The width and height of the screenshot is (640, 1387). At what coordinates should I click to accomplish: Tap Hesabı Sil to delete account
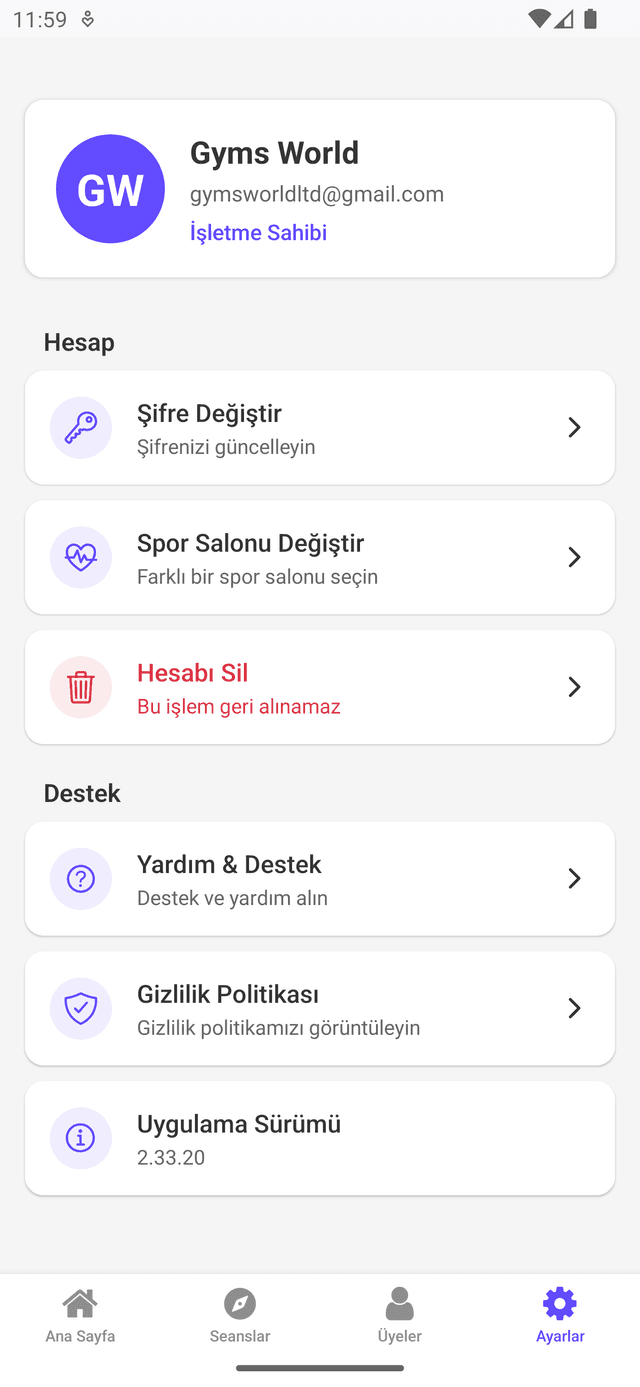[x=319, y=688]
